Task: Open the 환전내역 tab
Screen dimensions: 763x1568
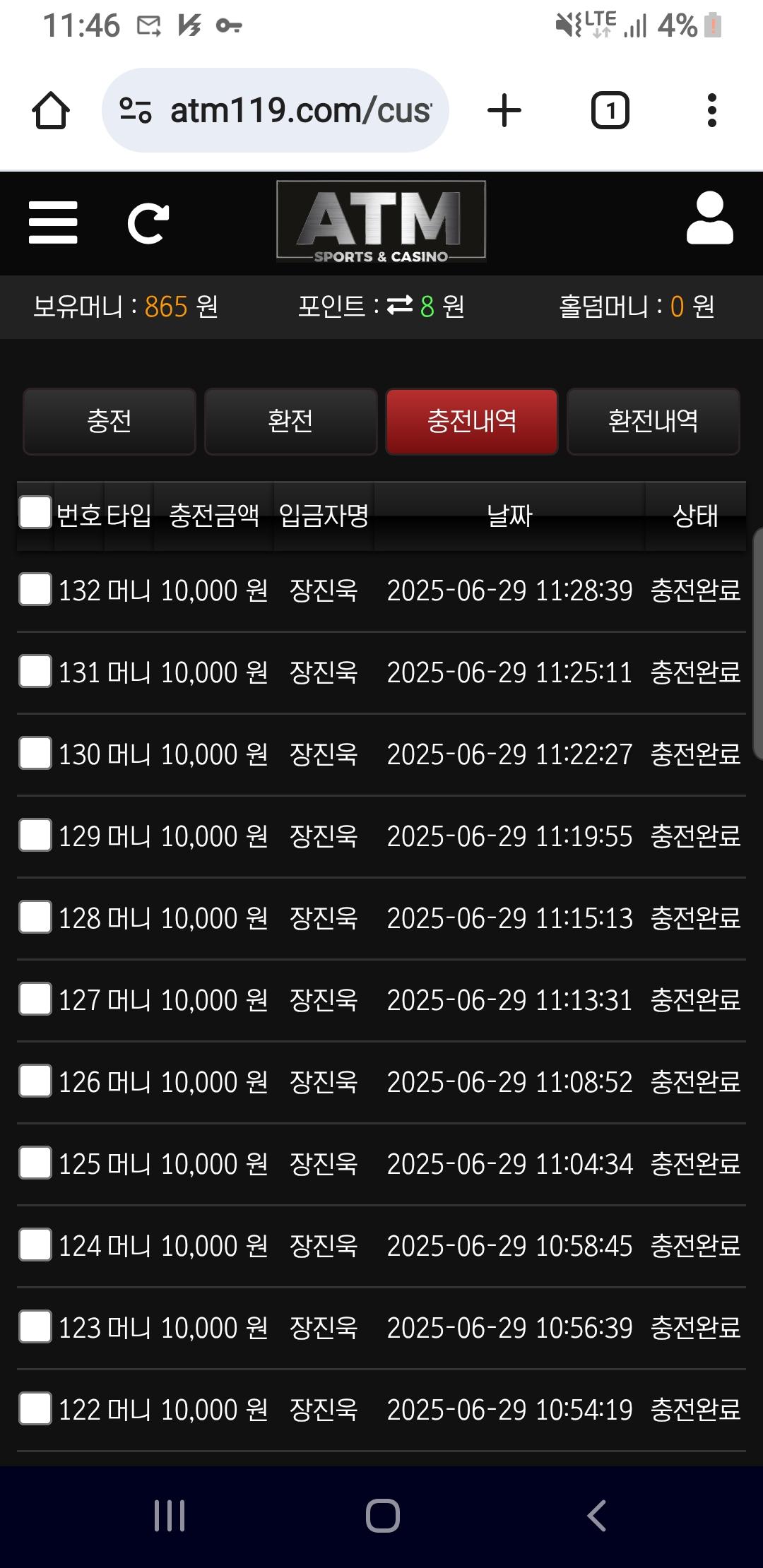Action: coord(653,421)
